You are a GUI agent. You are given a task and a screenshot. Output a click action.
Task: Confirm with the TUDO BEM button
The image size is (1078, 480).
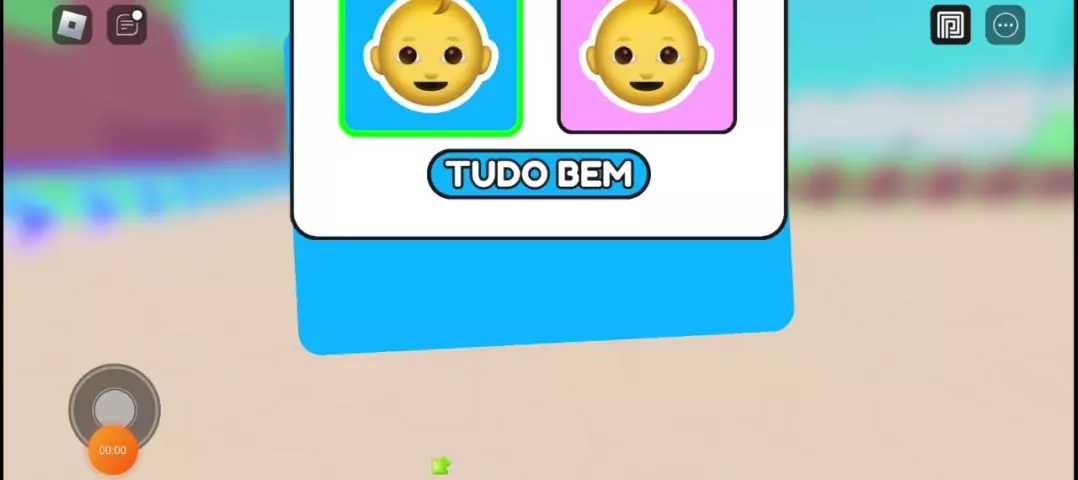[x=538, y=175]
